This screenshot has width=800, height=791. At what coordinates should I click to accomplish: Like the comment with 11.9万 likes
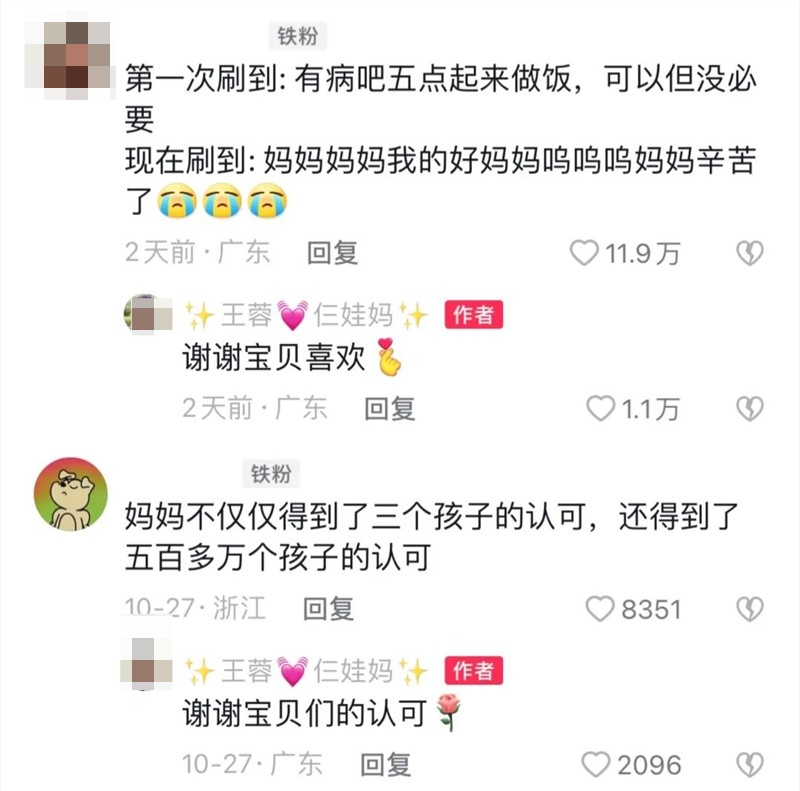585,253
